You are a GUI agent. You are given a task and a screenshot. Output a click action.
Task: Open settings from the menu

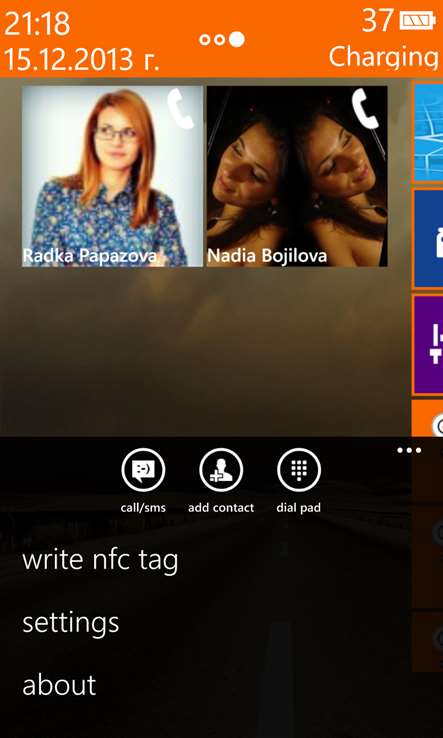pos(71,623)
